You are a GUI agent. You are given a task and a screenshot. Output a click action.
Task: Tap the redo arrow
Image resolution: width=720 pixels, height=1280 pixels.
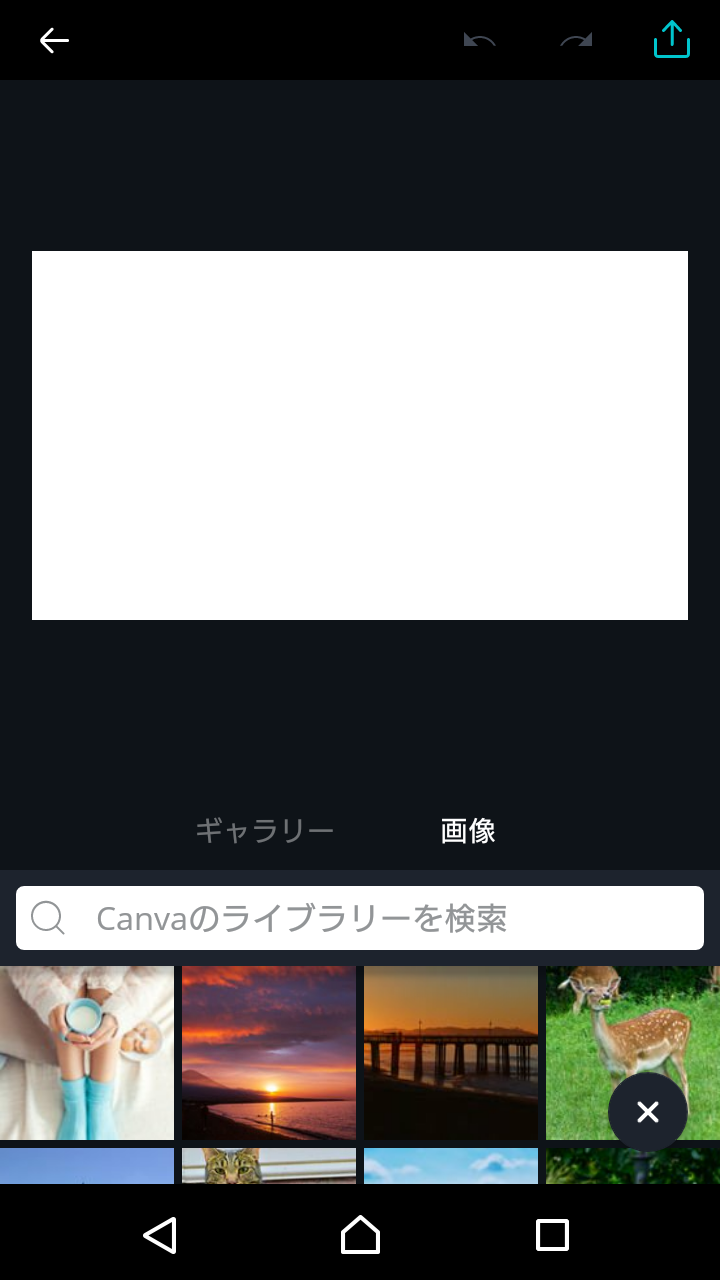pyautogui.click(x=576, y=40)
